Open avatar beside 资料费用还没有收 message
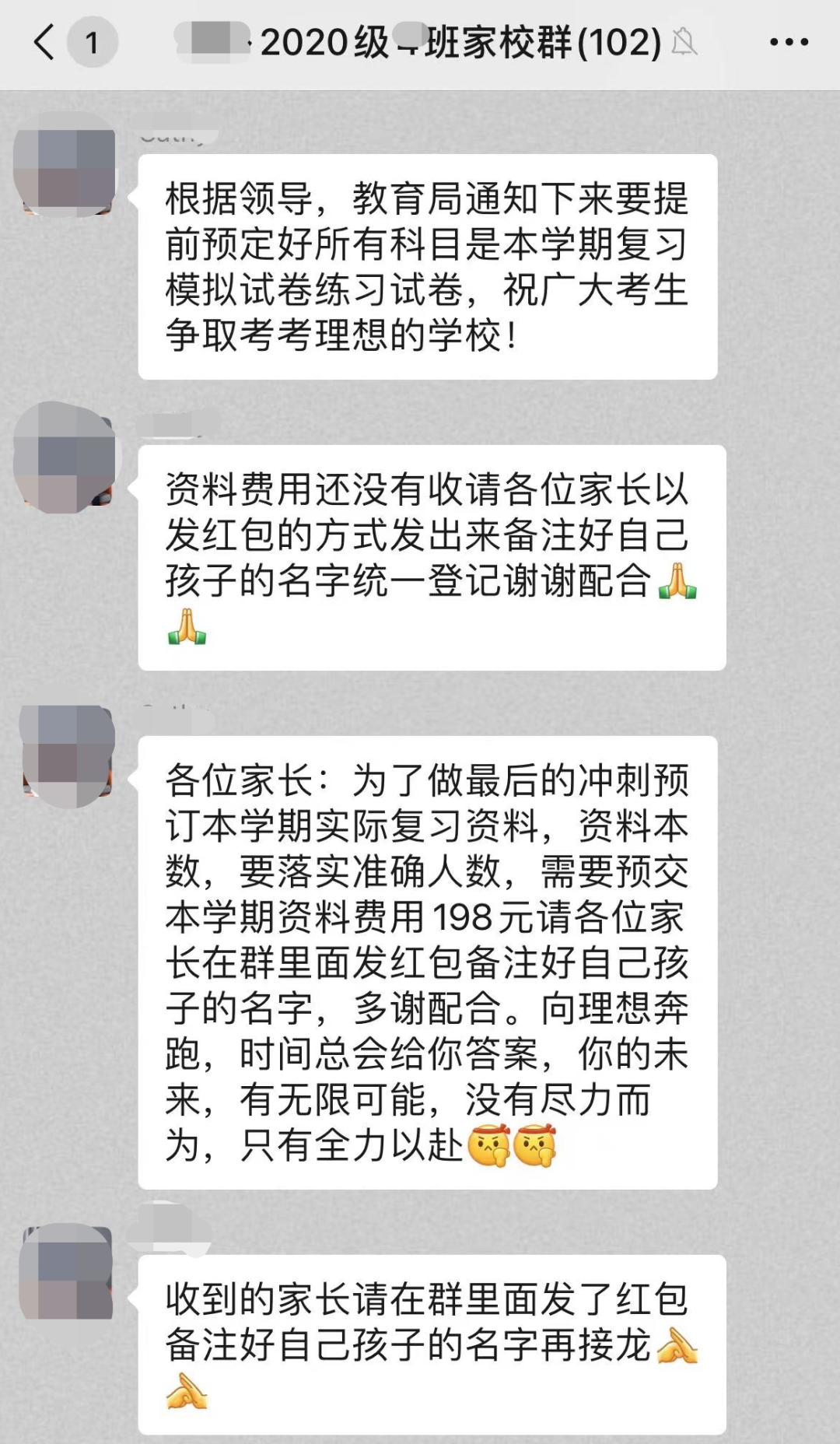840x1444 pixels. point(65,459)
